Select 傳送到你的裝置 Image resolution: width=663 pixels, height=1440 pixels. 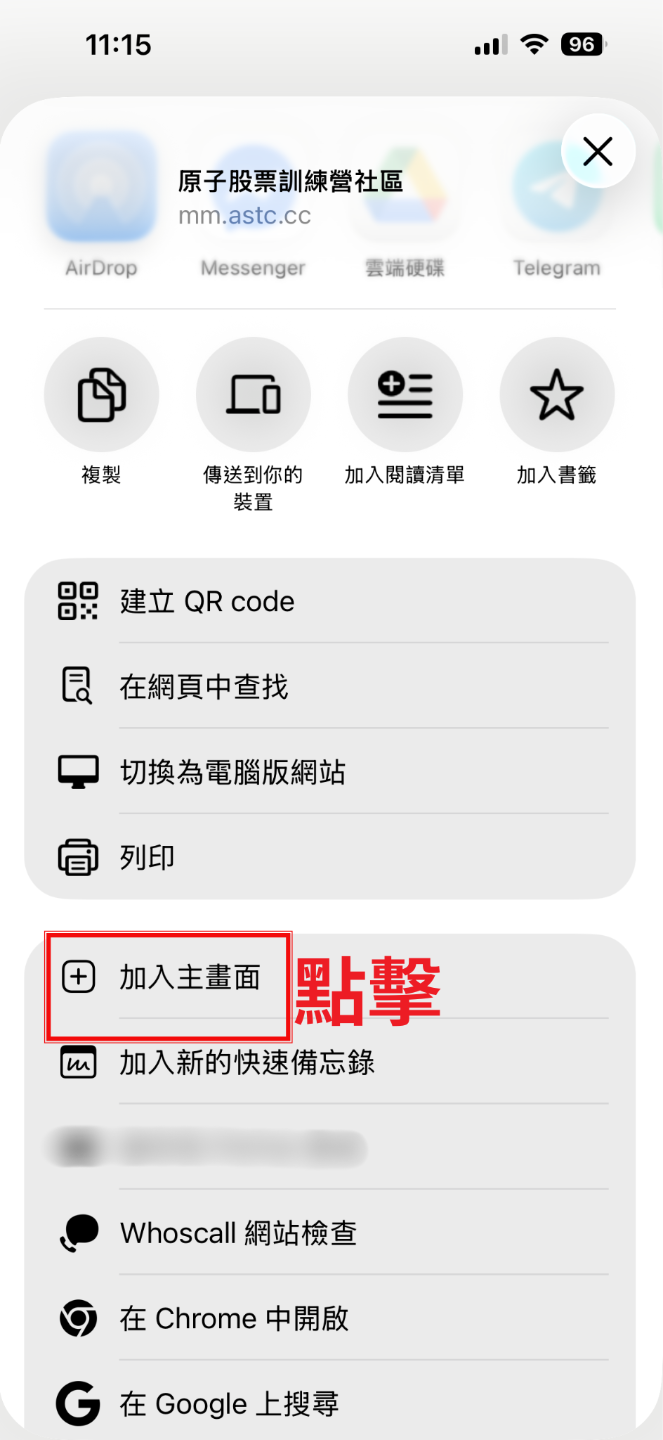click(x=253, y=396)
